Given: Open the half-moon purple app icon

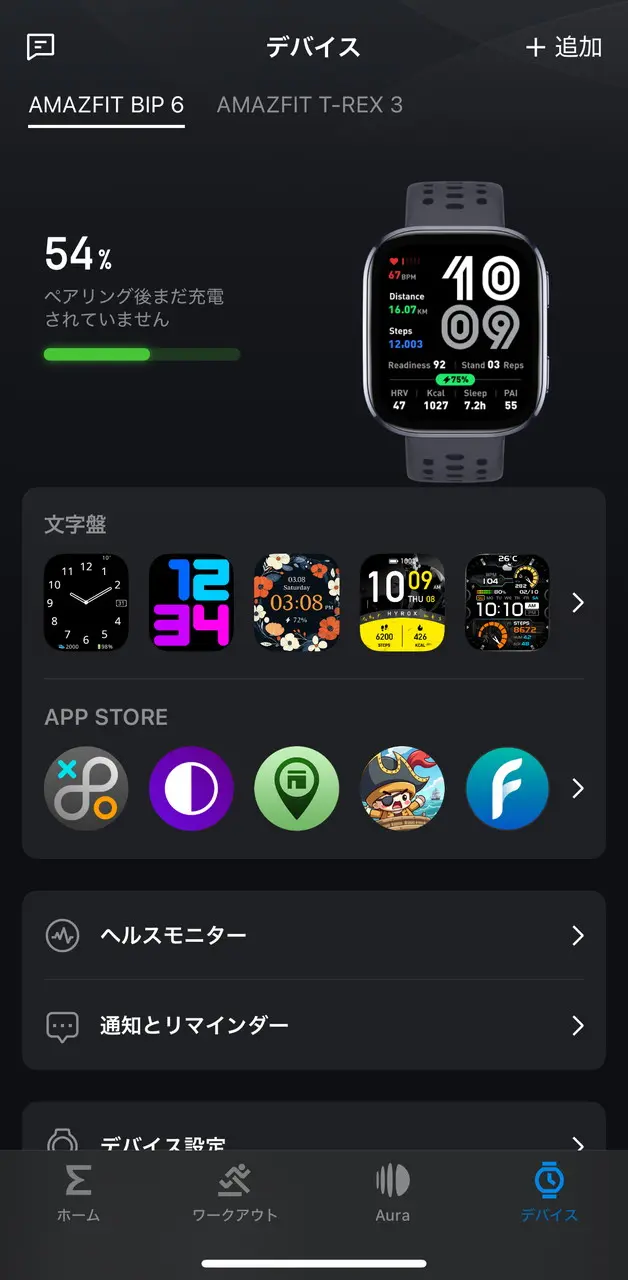Looking at the screenshot, I should pyautogui.click(x=191, y=788).
